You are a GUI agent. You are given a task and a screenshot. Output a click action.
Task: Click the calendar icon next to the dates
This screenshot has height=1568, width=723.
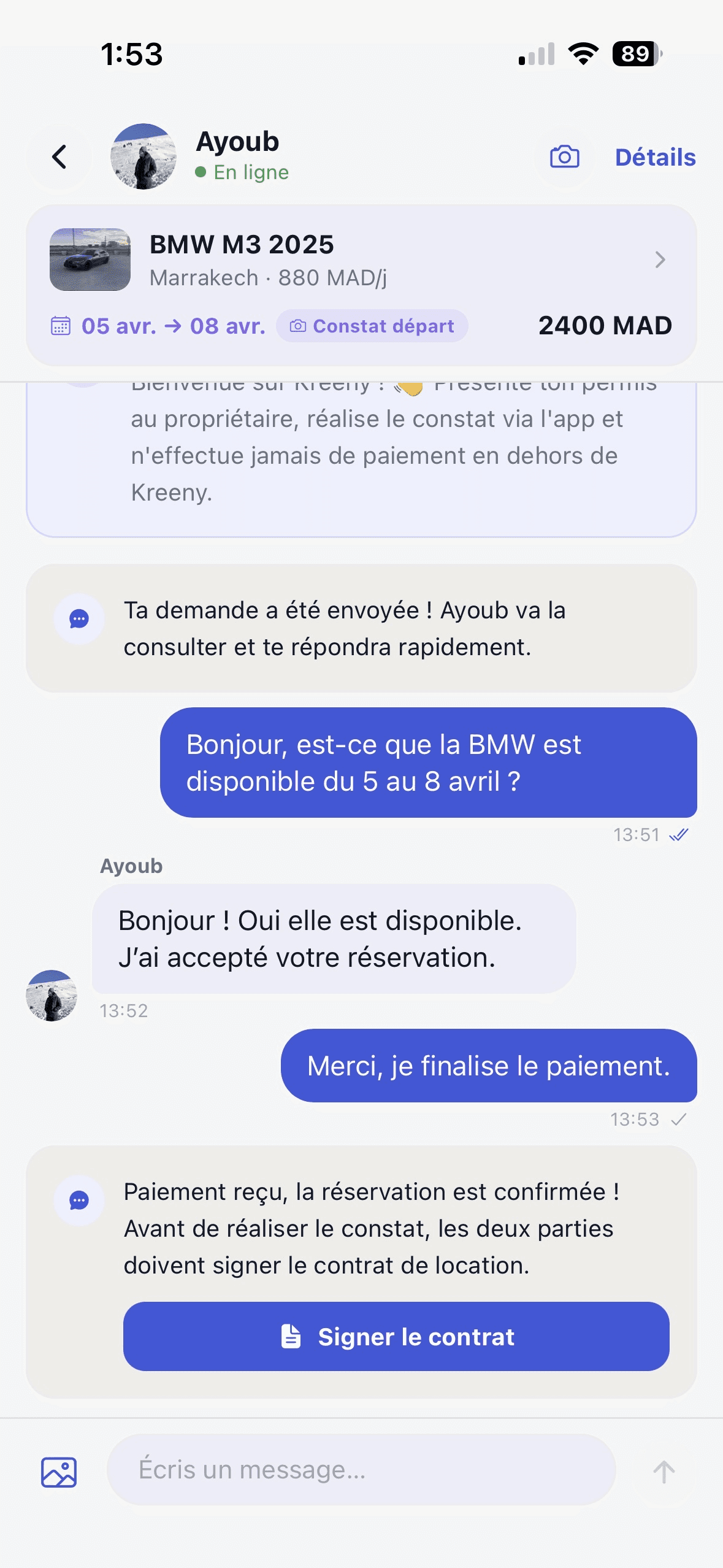[61, 326]
